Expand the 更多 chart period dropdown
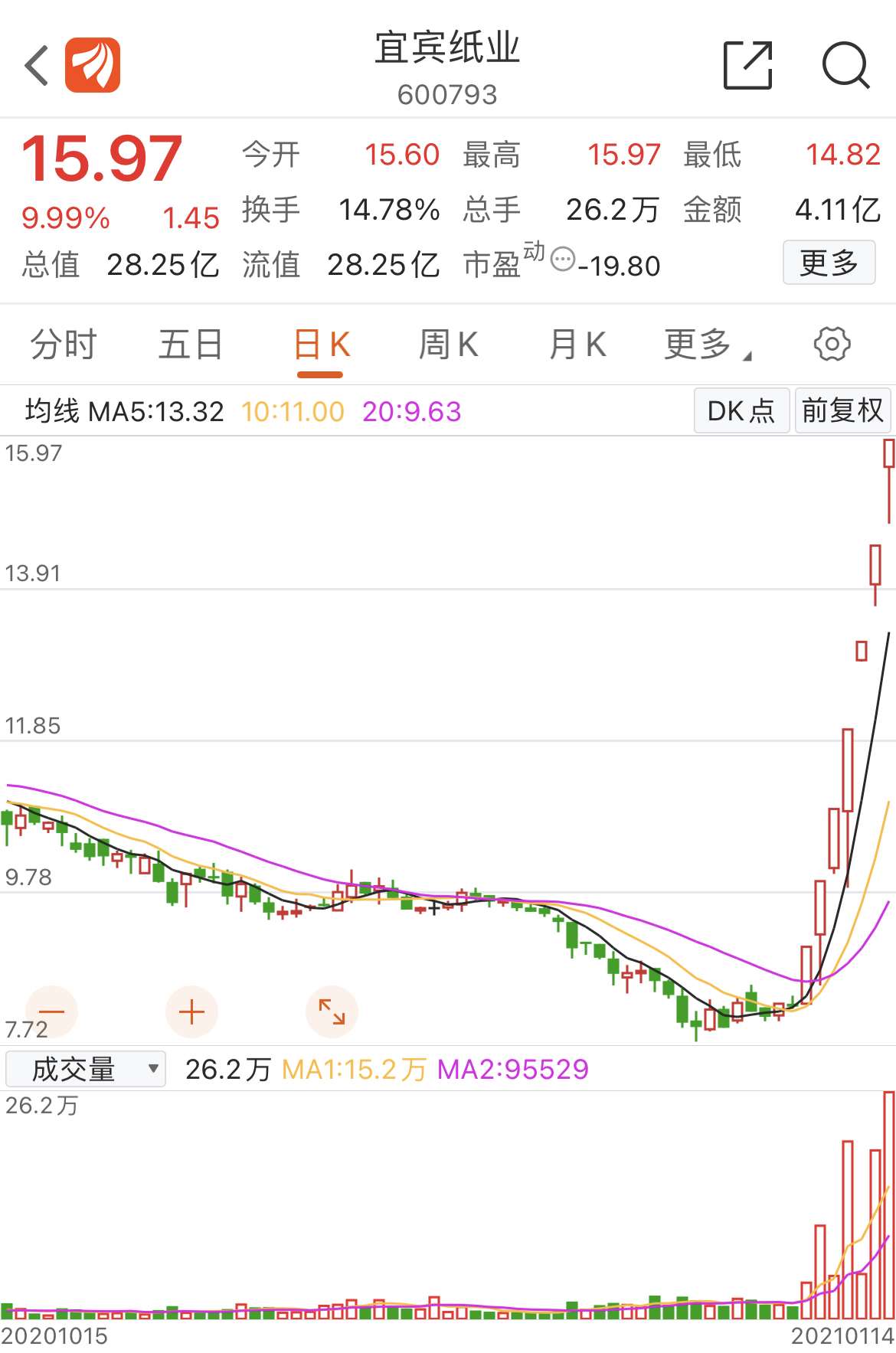This screenshot has width=896, height=1353. tap(706, 345)
